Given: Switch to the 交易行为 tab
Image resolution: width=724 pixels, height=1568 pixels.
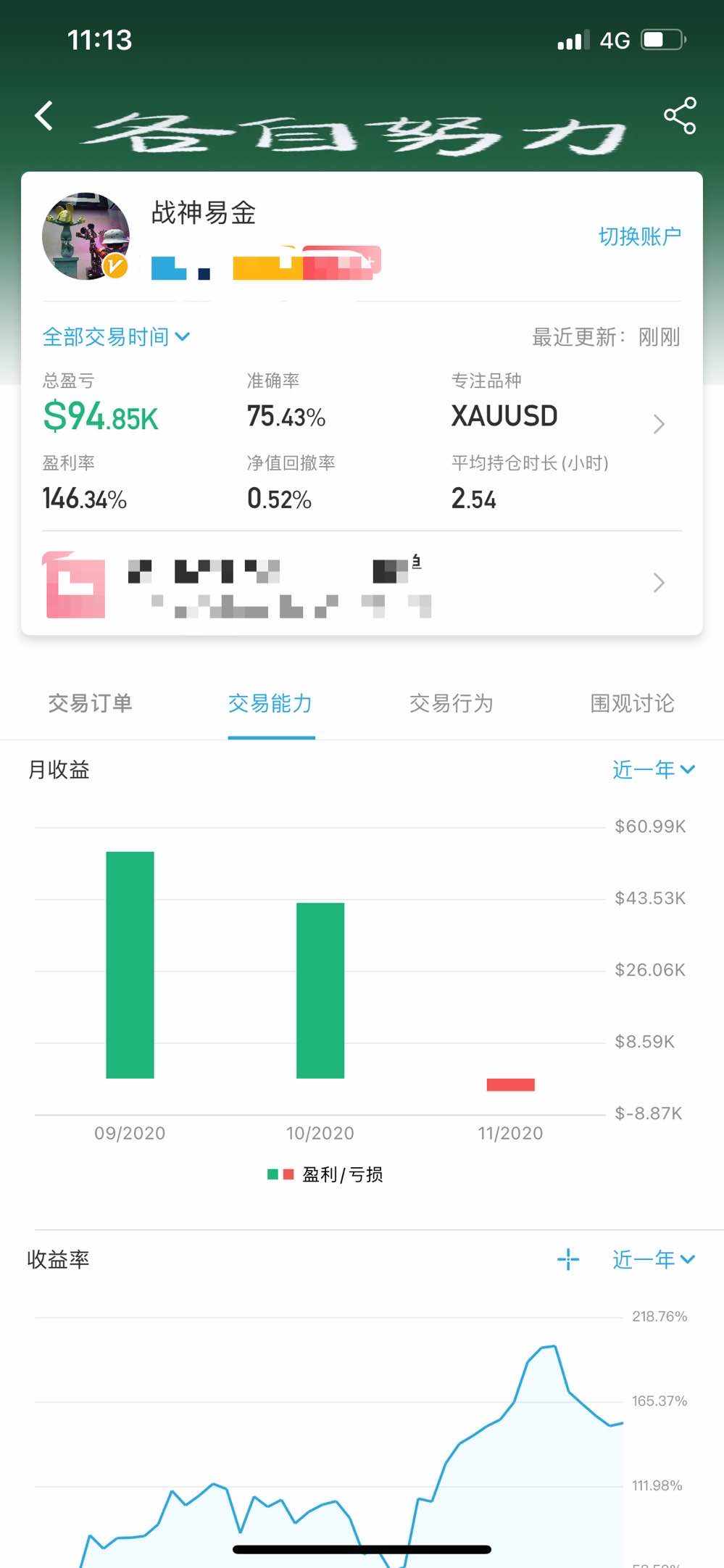Looking at the screenshot, I should pyautogui.click(x=451, y=703).
